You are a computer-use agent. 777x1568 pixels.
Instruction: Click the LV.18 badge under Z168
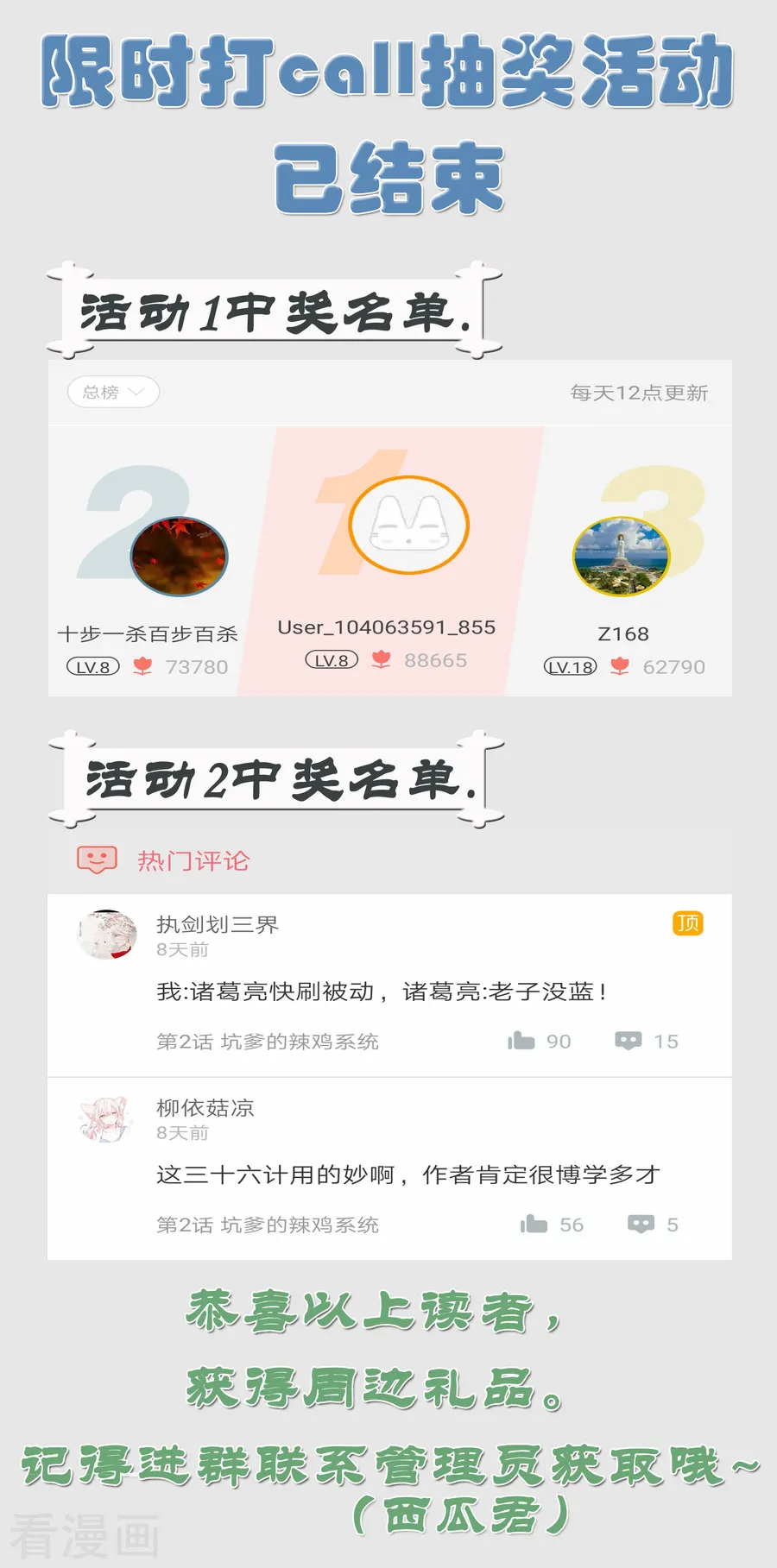coord(570,666)
